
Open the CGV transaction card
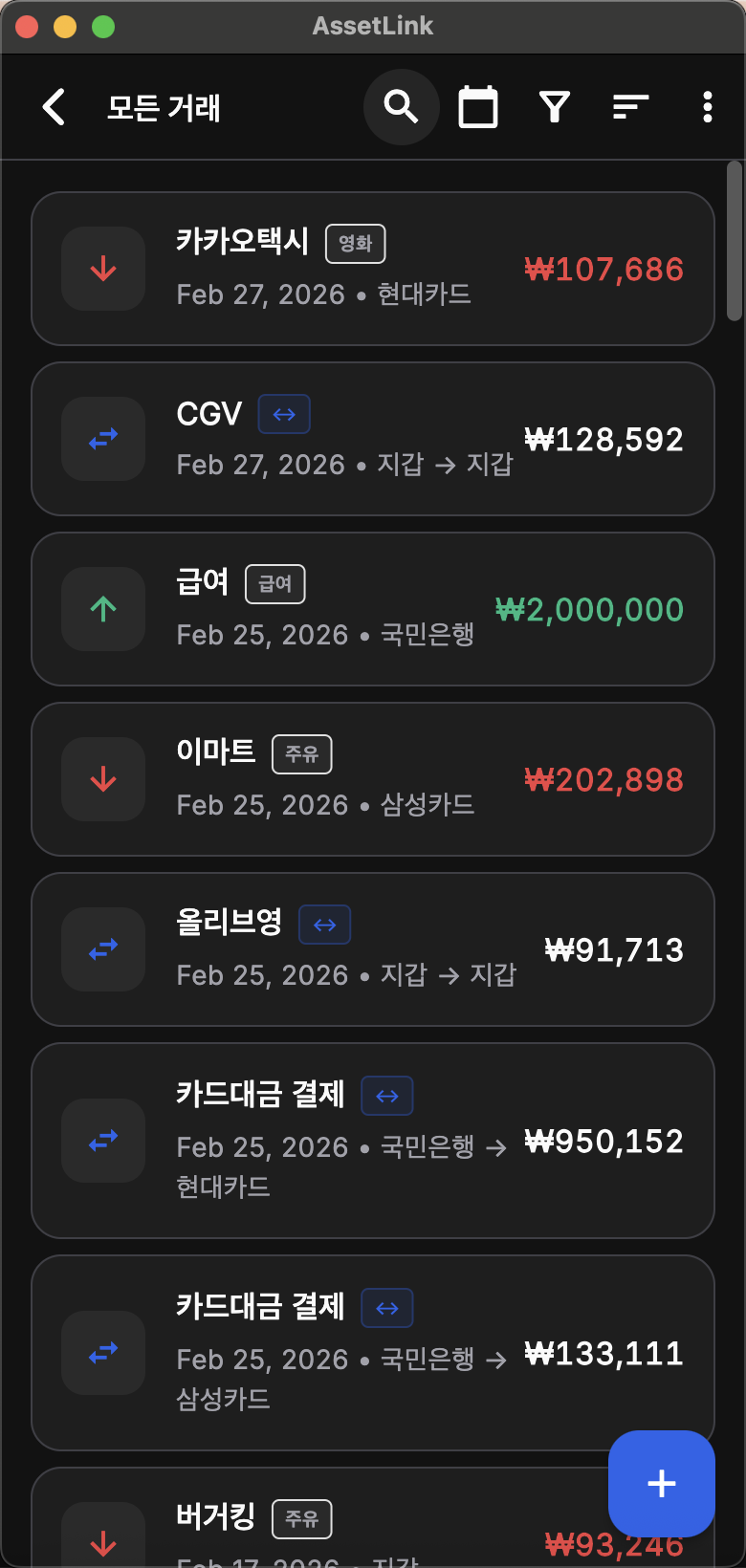tap(373, 439)
